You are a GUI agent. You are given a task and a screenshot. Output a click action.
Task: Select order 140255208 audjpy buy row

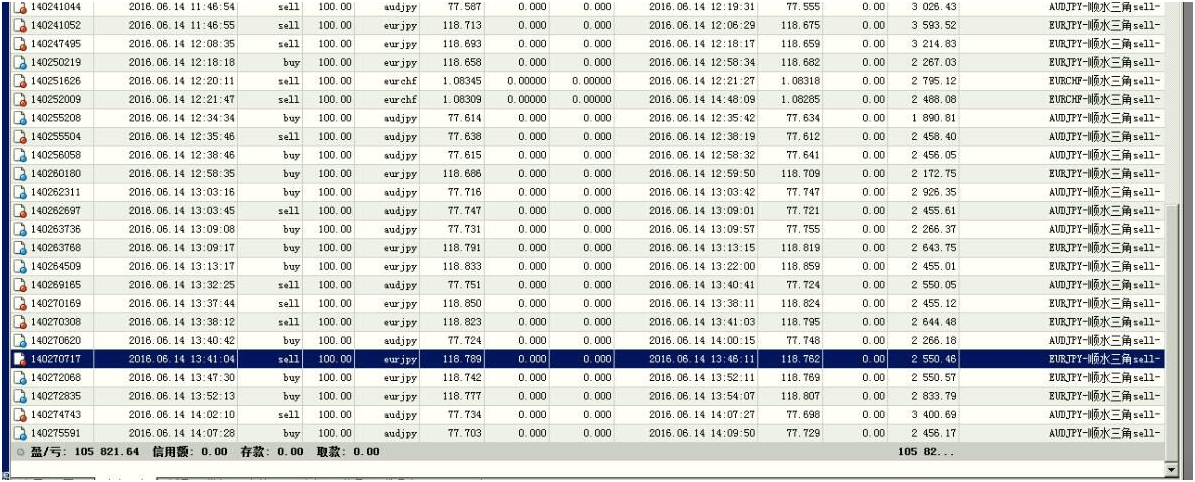coord(588,118)
